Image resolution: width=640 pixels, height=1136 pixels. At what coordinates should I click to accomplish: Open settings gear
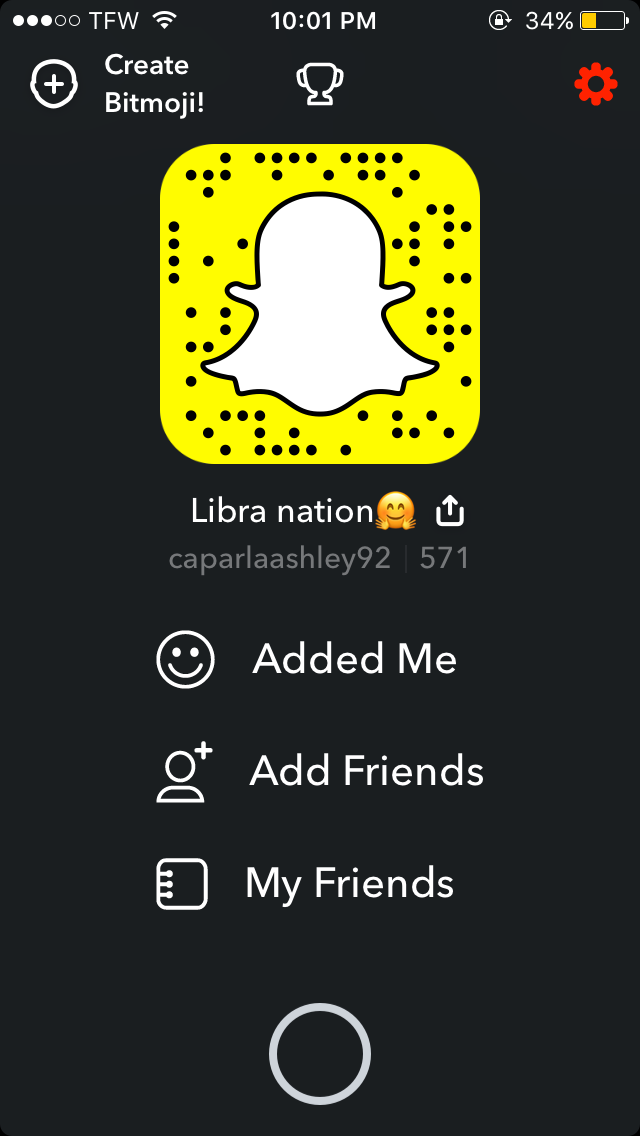[595, 85]
